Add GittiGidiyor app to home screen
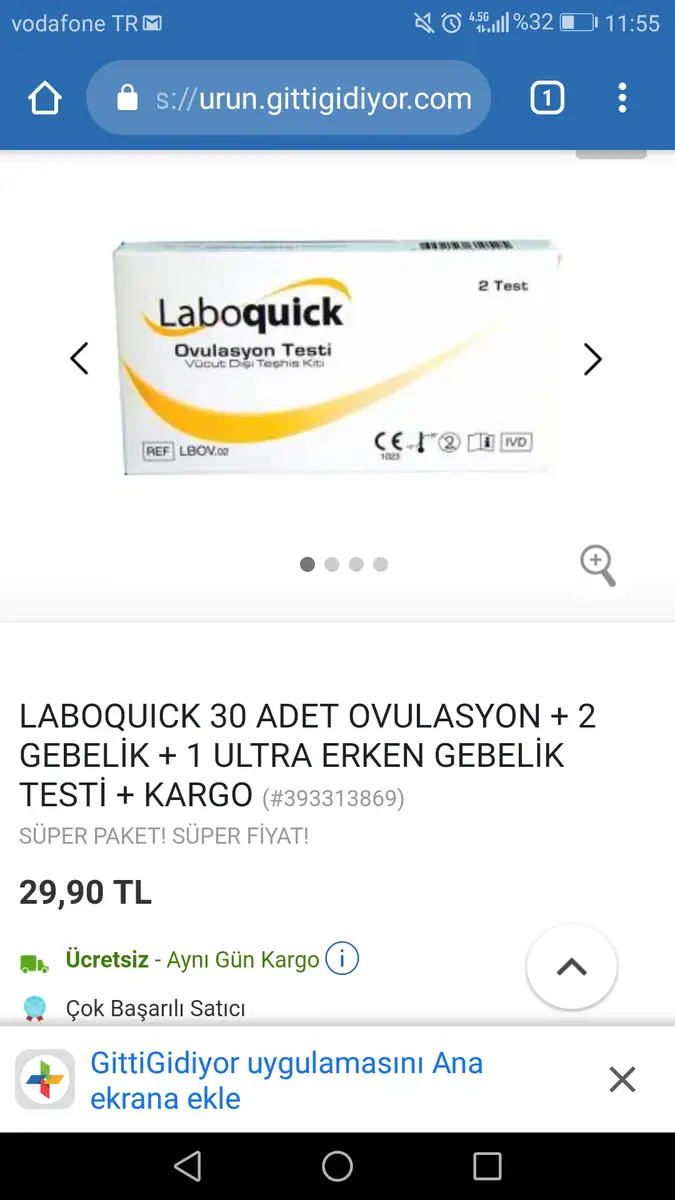The height and width of the screenshot is (1200, 675). point(286,1080)
